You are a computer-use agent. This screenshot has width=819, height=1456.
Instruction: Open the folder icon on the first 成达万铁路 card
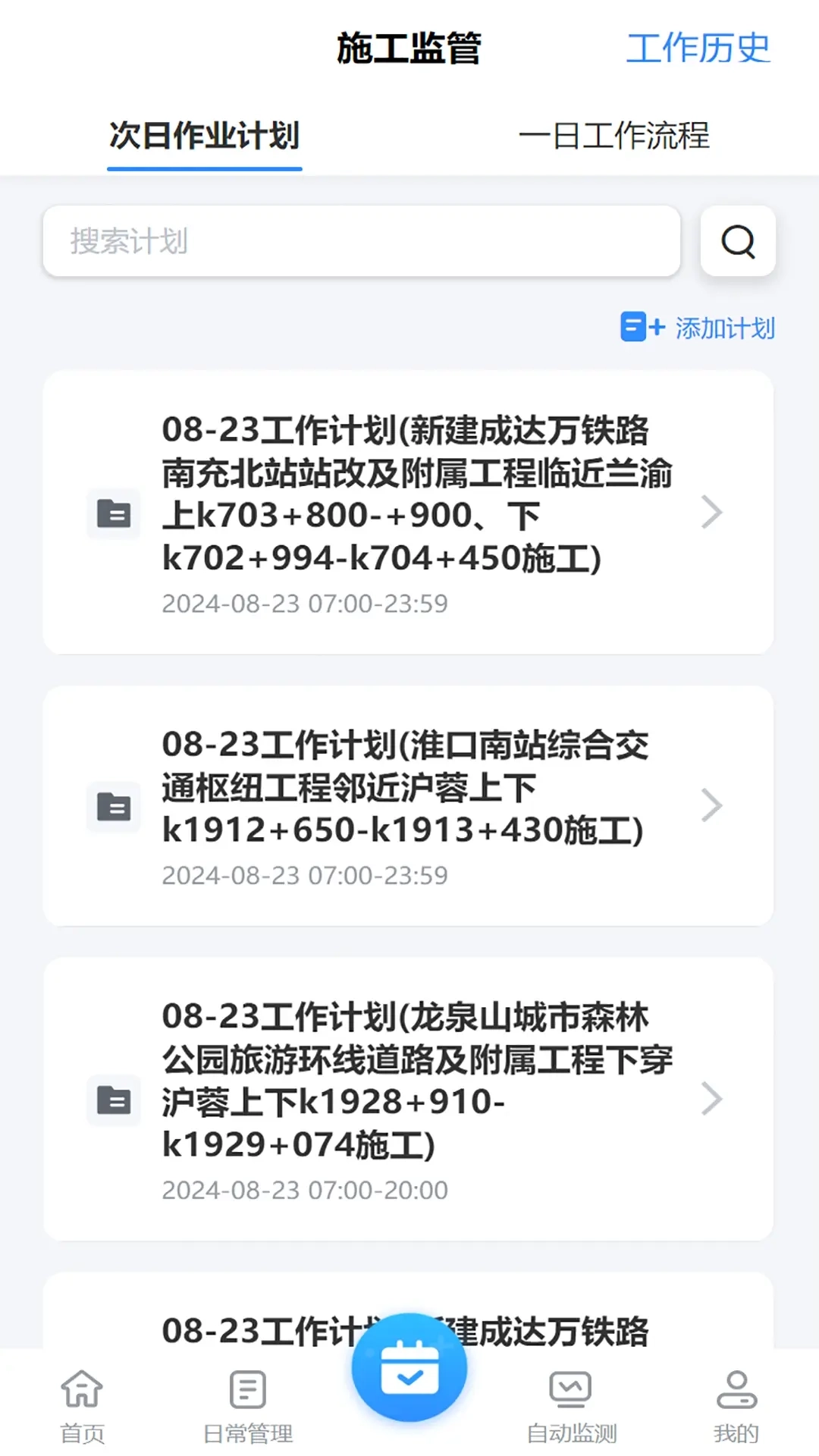click(114, 513)
